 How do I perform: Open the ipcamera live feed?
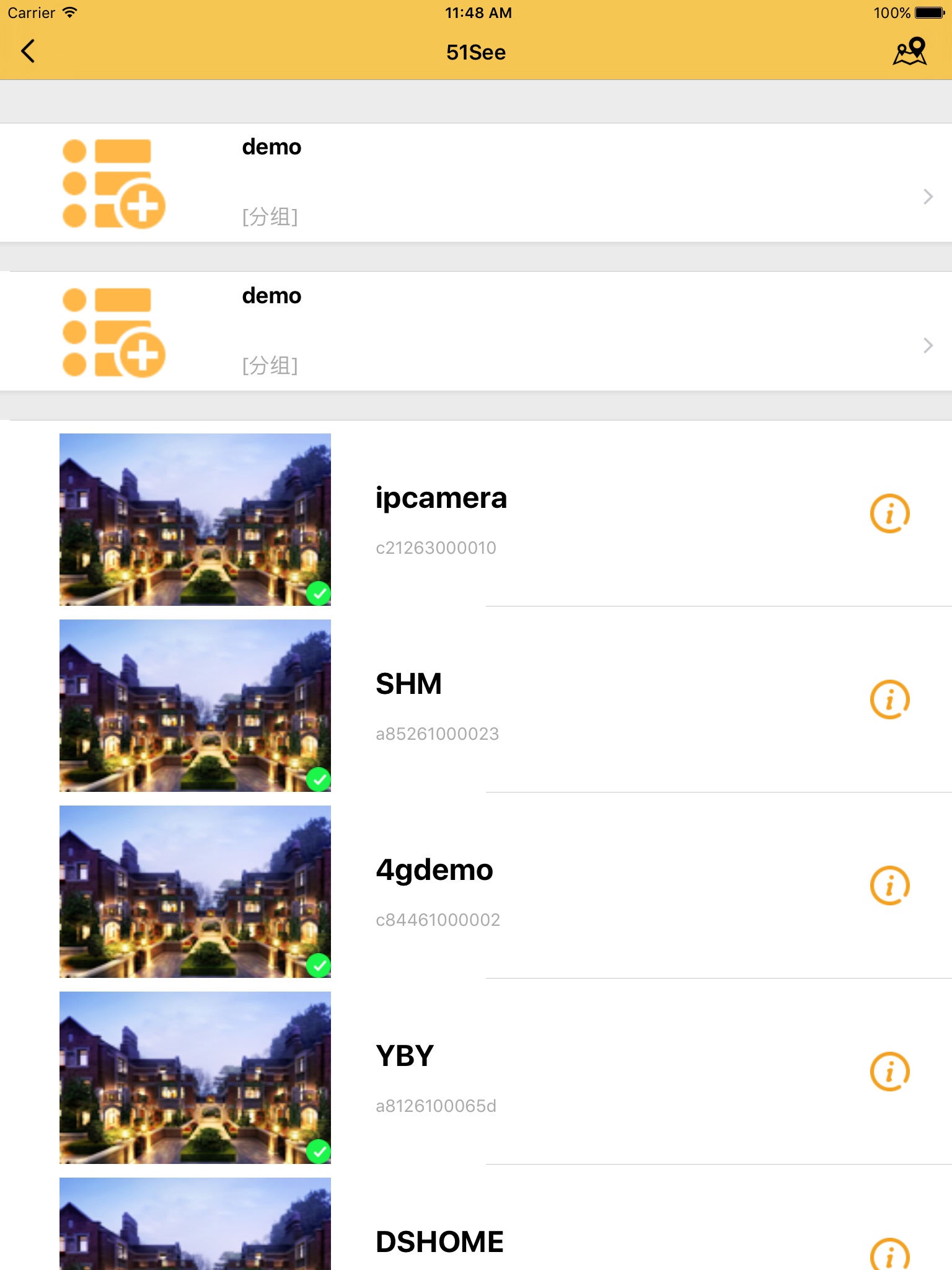point(195,519)
